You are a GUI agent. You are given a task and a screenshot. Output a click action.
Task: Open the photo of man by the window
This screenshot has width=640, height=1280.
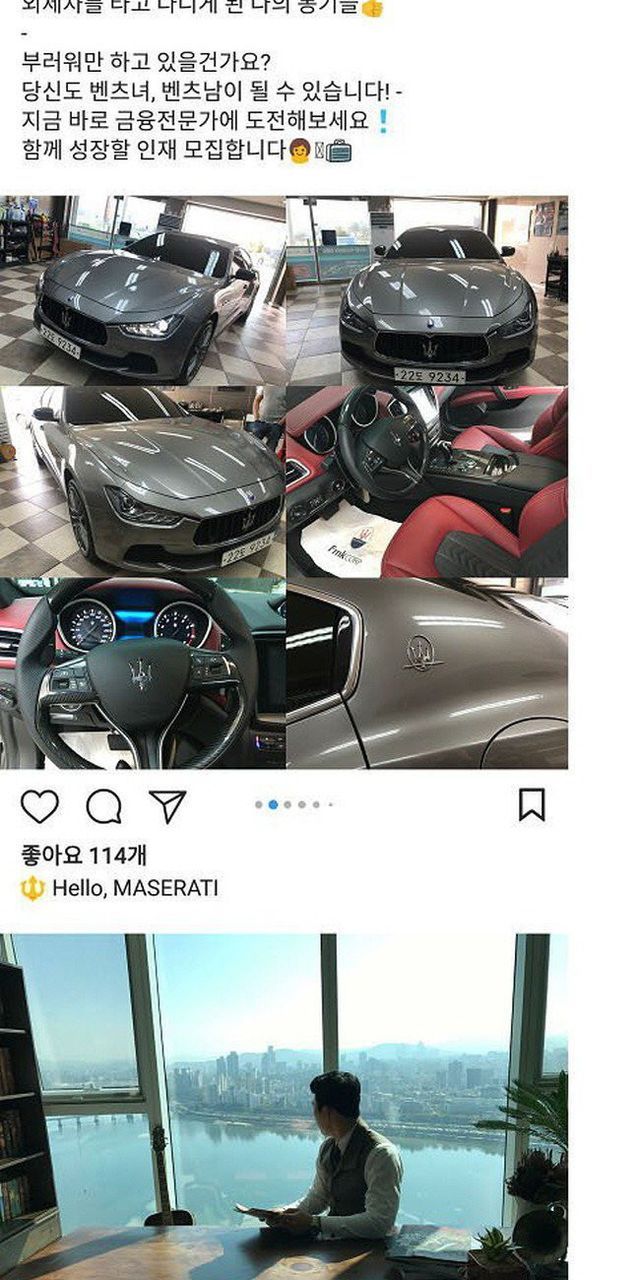[284, 1105]
